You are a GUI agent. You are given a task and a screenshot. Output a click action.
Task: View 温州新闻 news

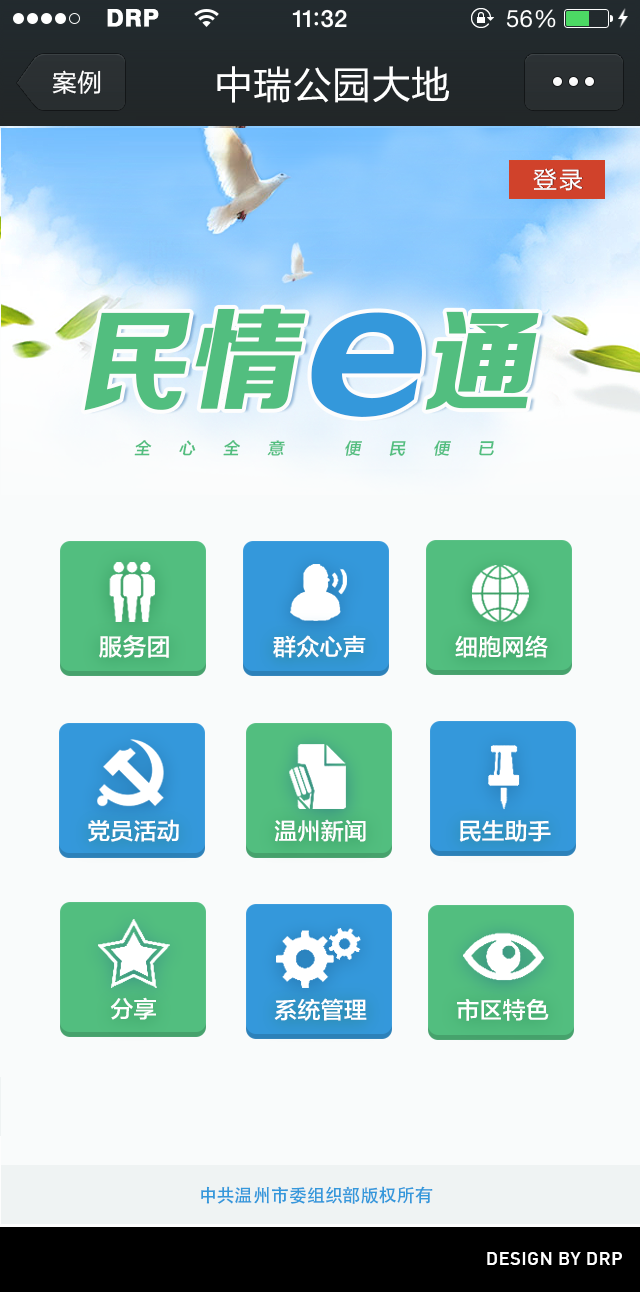(319, 789)
